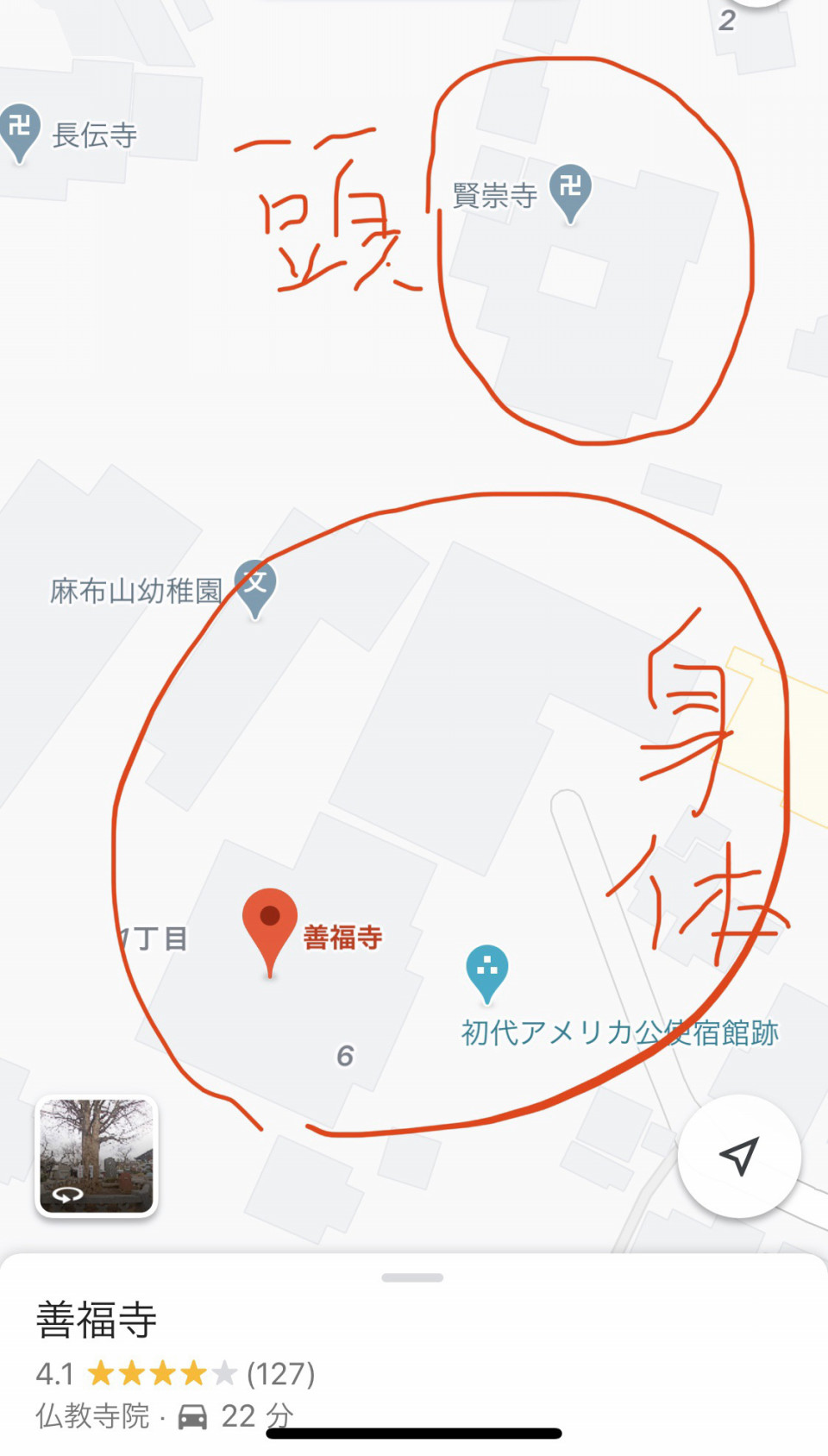Tap the 初代アメリカ公使宿館跡 landmark pin

(487, 970)
